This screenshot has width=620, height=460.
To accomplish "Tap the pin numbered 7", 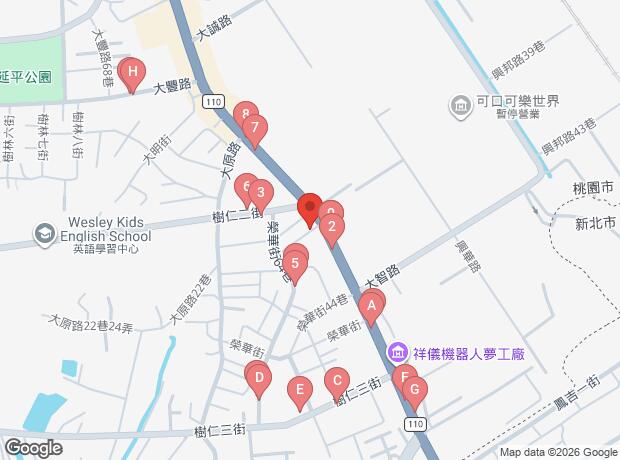I will click(256, 128).
